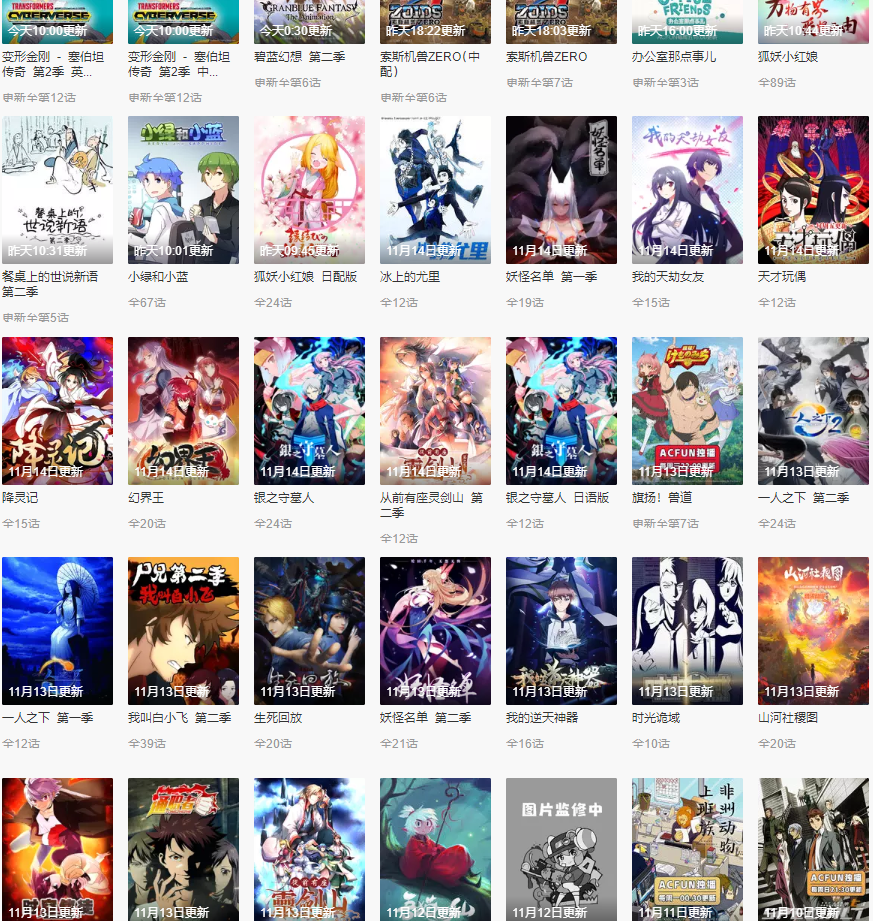873x921 pixels.
Task: Open the 天才玩偶 series
Action: pos(813,190)
